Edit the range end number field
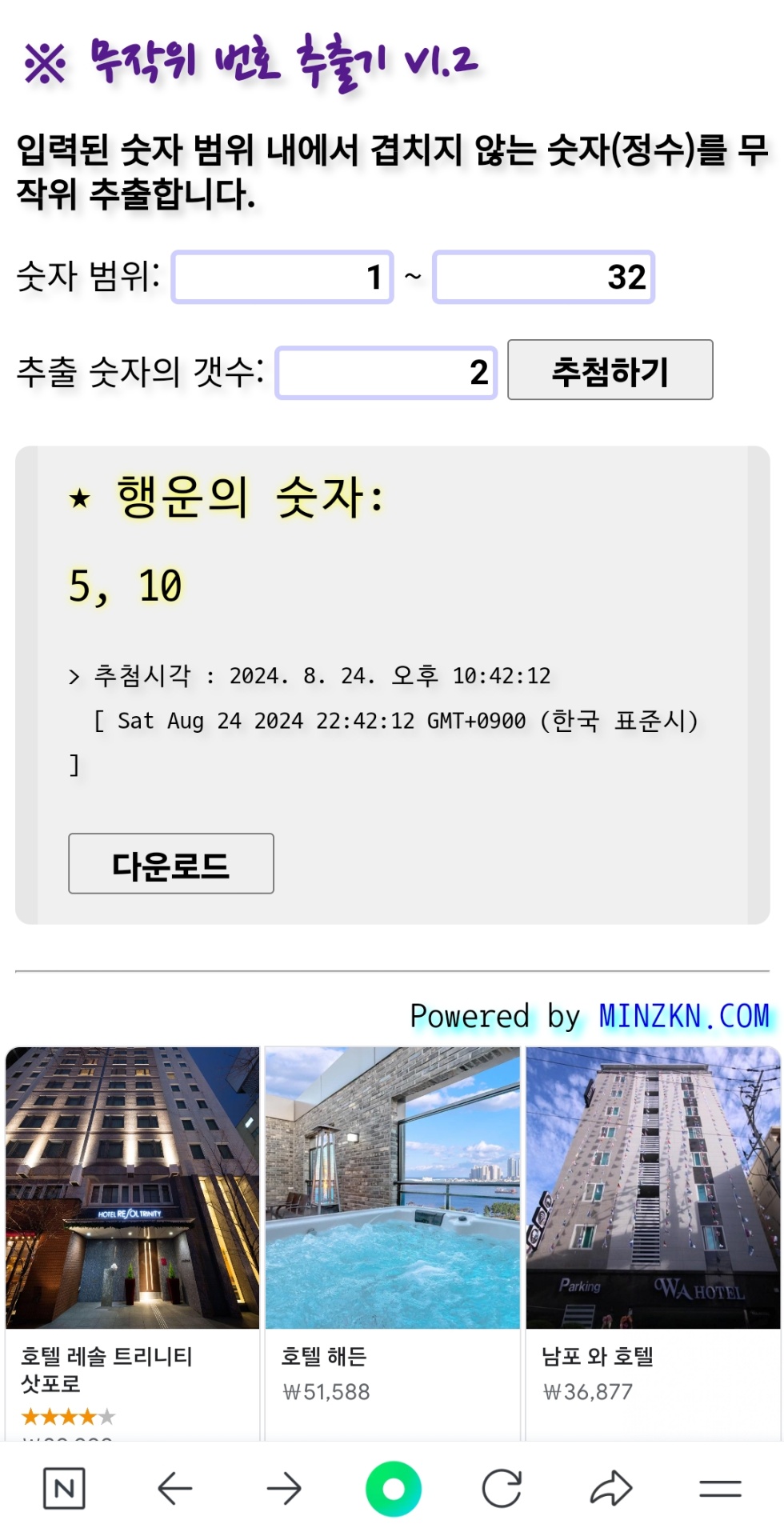Viewport: 784px width, 1536px height. [543, 278]
